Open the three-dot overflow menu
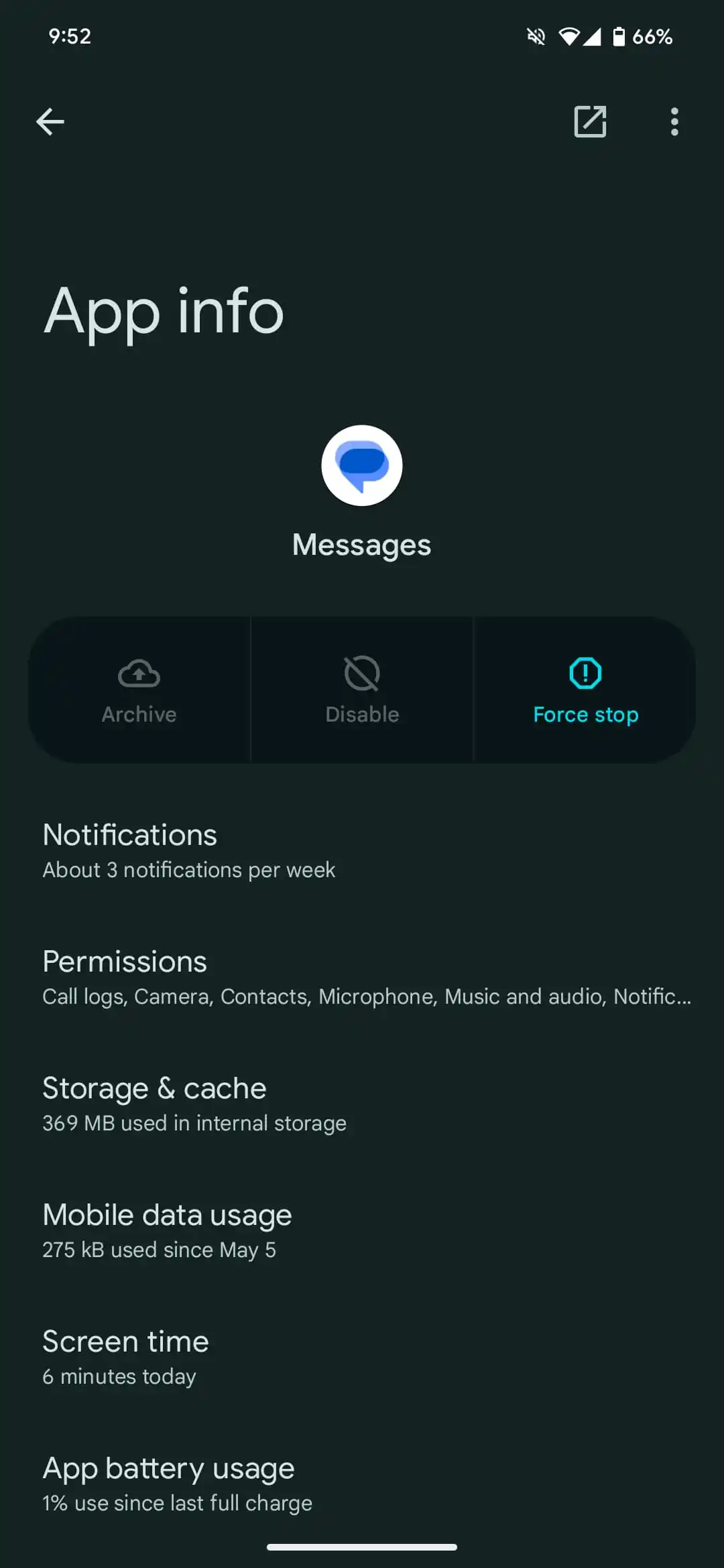The image size is (724, 1568). pos(674,121)
